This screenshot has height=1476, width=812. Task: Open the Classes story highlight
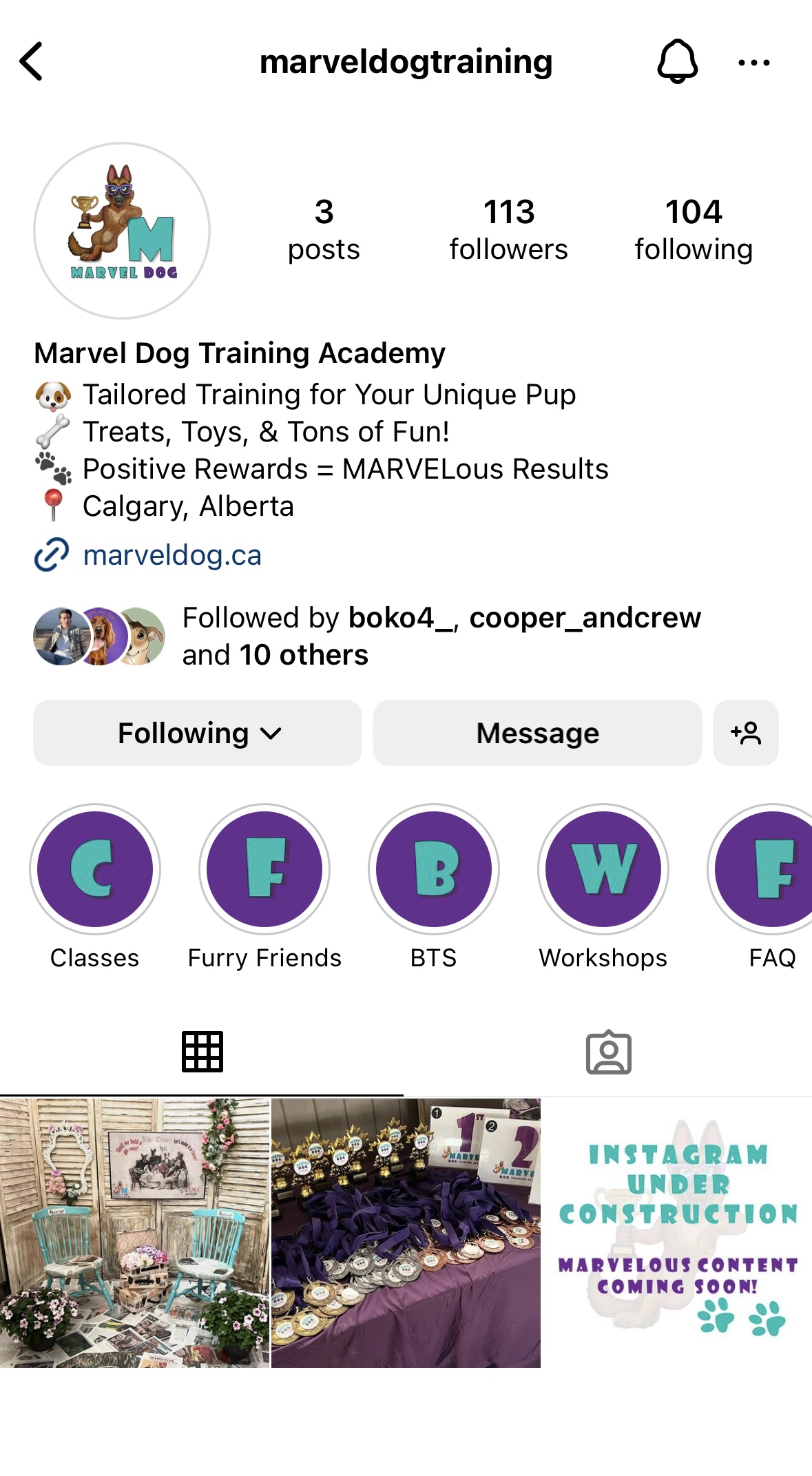pyautogui.click(x=95, y=869)
